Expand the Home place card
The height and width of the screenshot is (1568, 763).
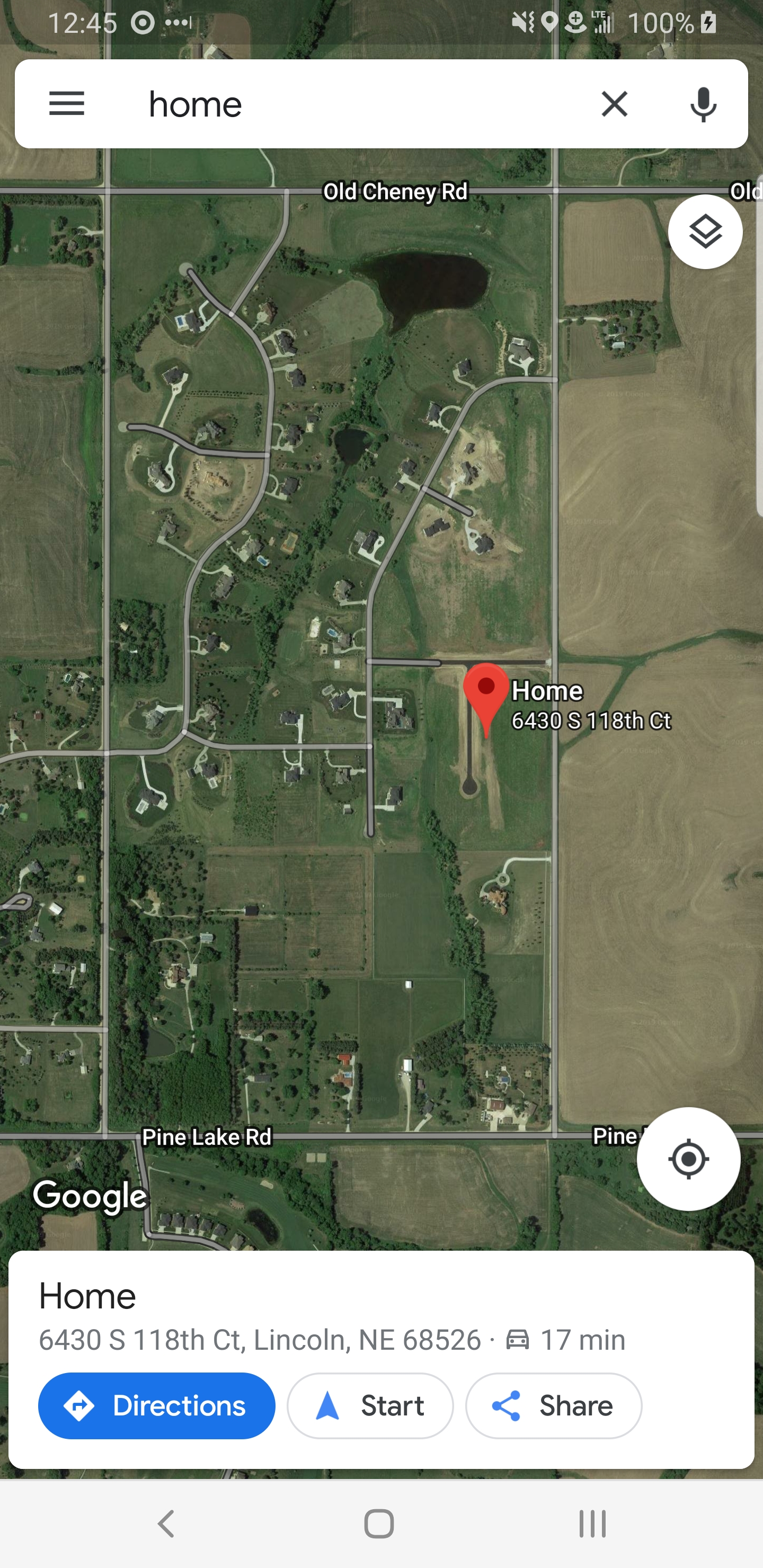tap(381, 1315)
